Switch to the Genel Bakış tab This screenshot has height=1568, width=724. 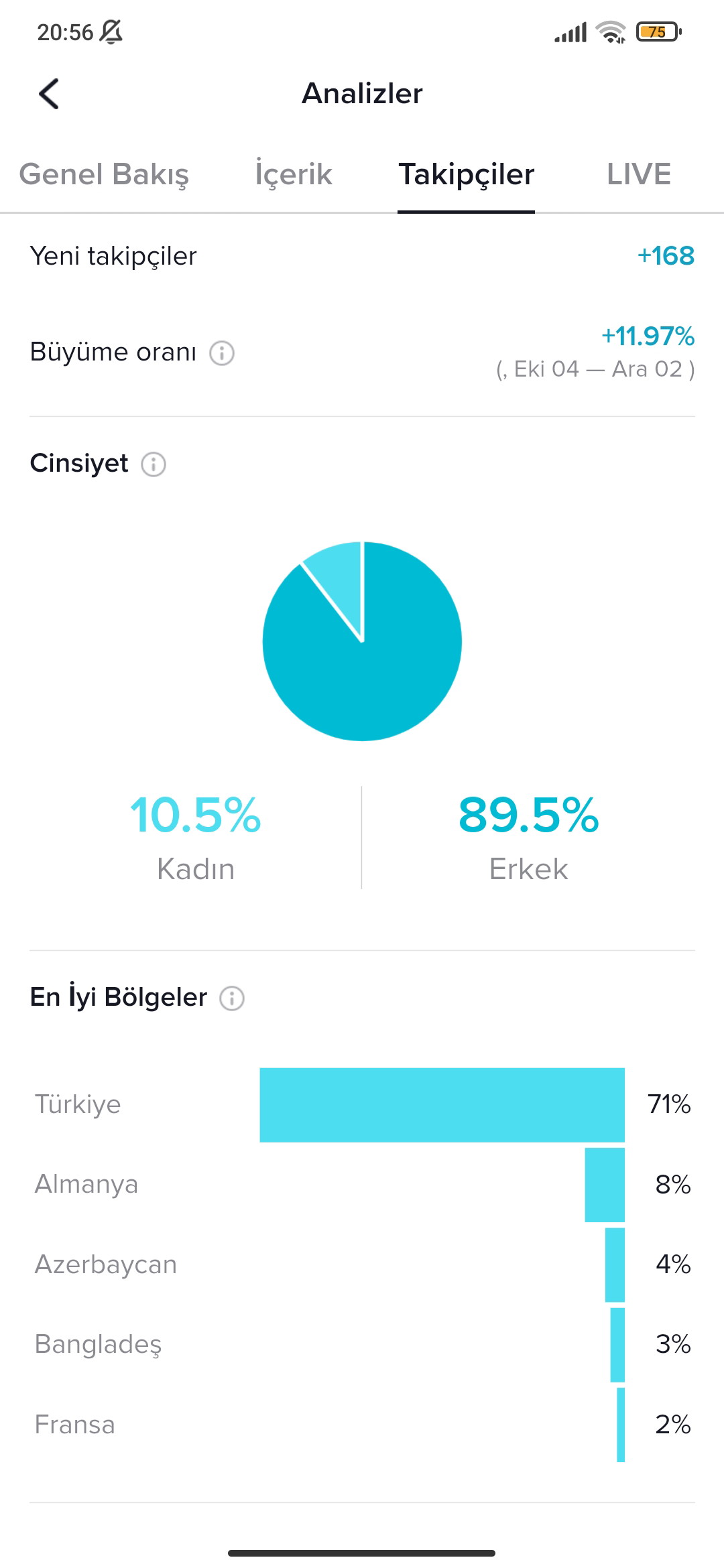point(104,175)
